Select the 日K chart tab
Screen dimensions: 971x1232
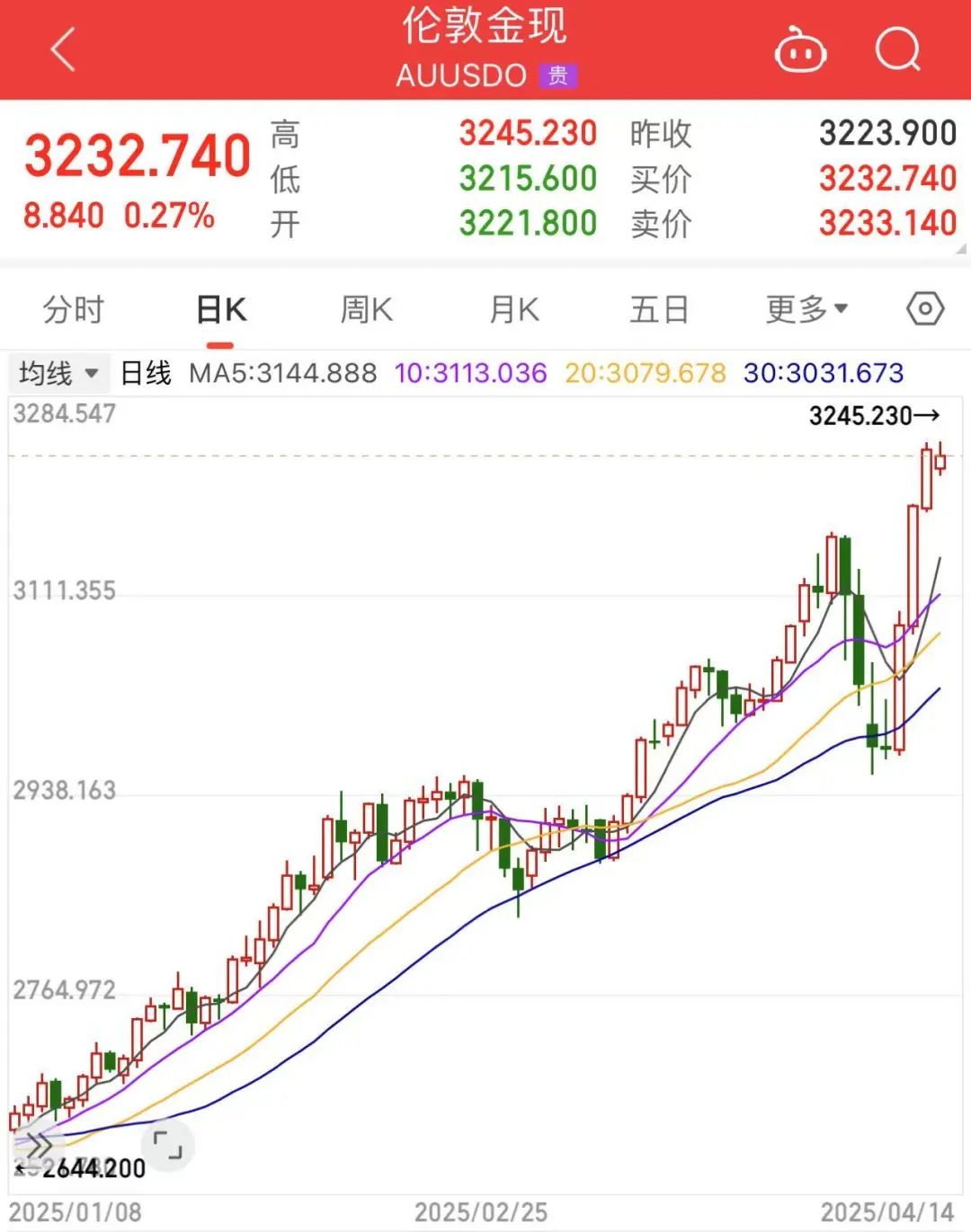point(220,310)
